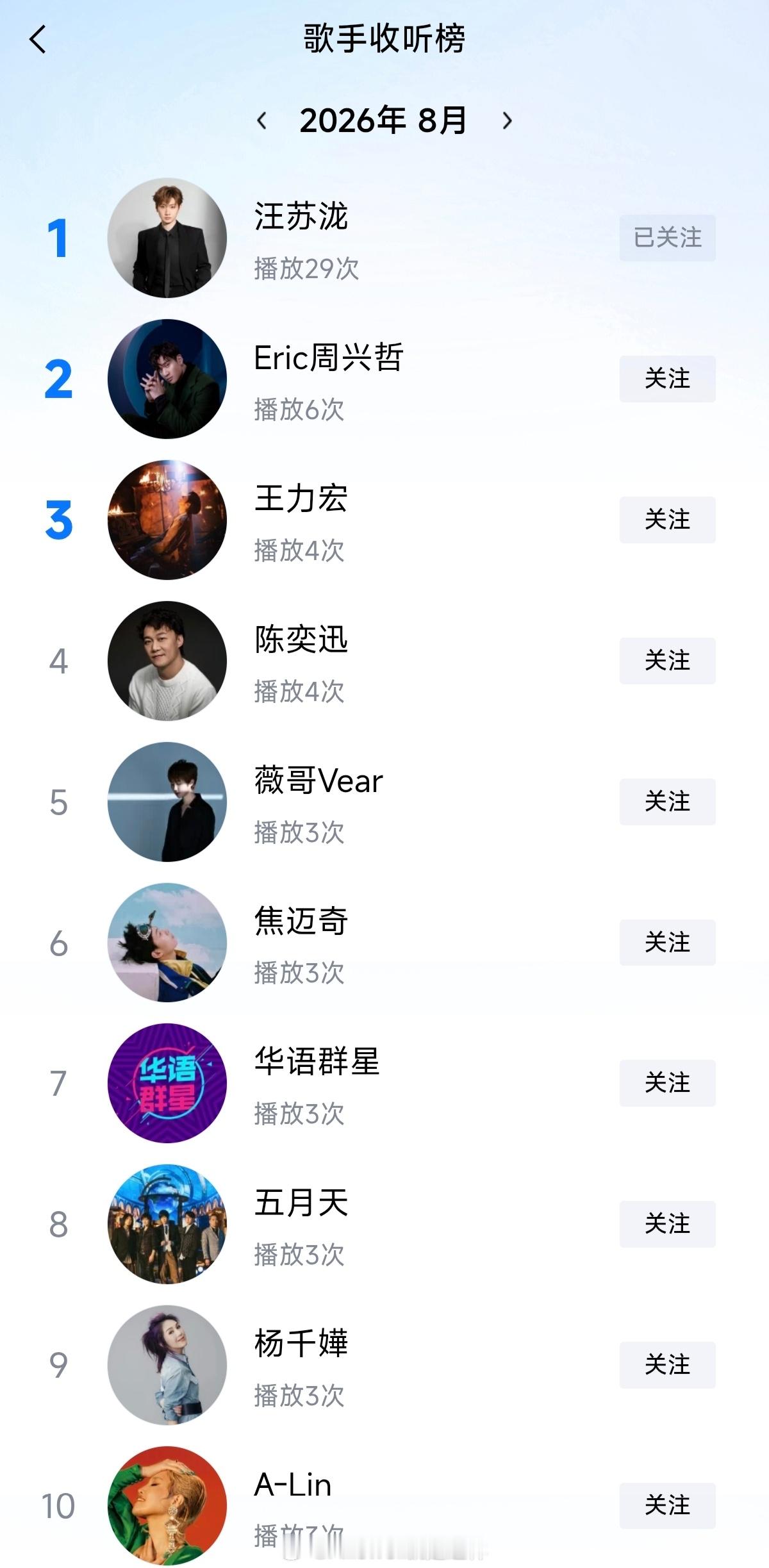
Task: Follow 五月天
Action: pos(667,1224)
